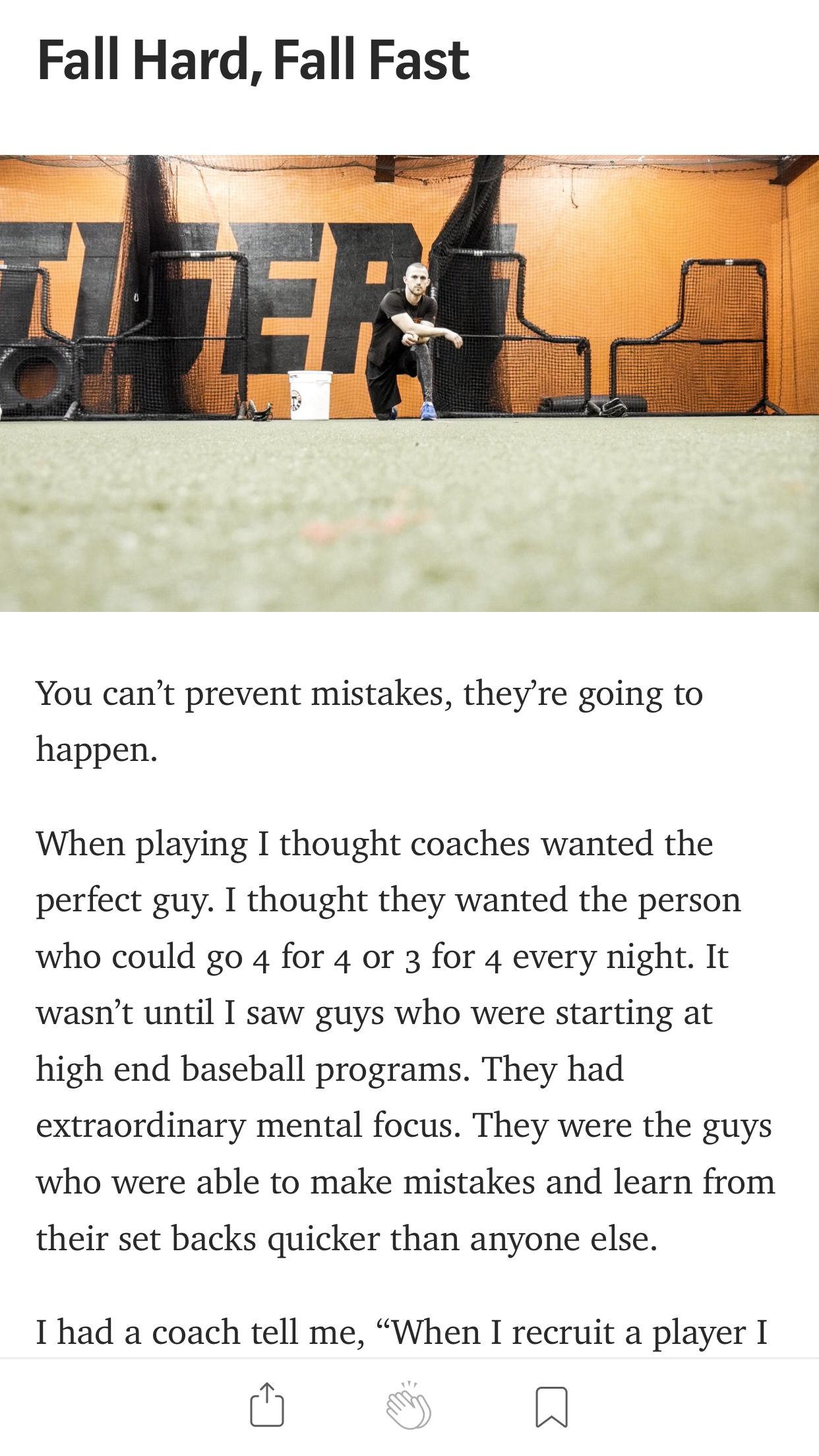Bookmark the Fall Hard, Fall Fast article

point(552,1407)
